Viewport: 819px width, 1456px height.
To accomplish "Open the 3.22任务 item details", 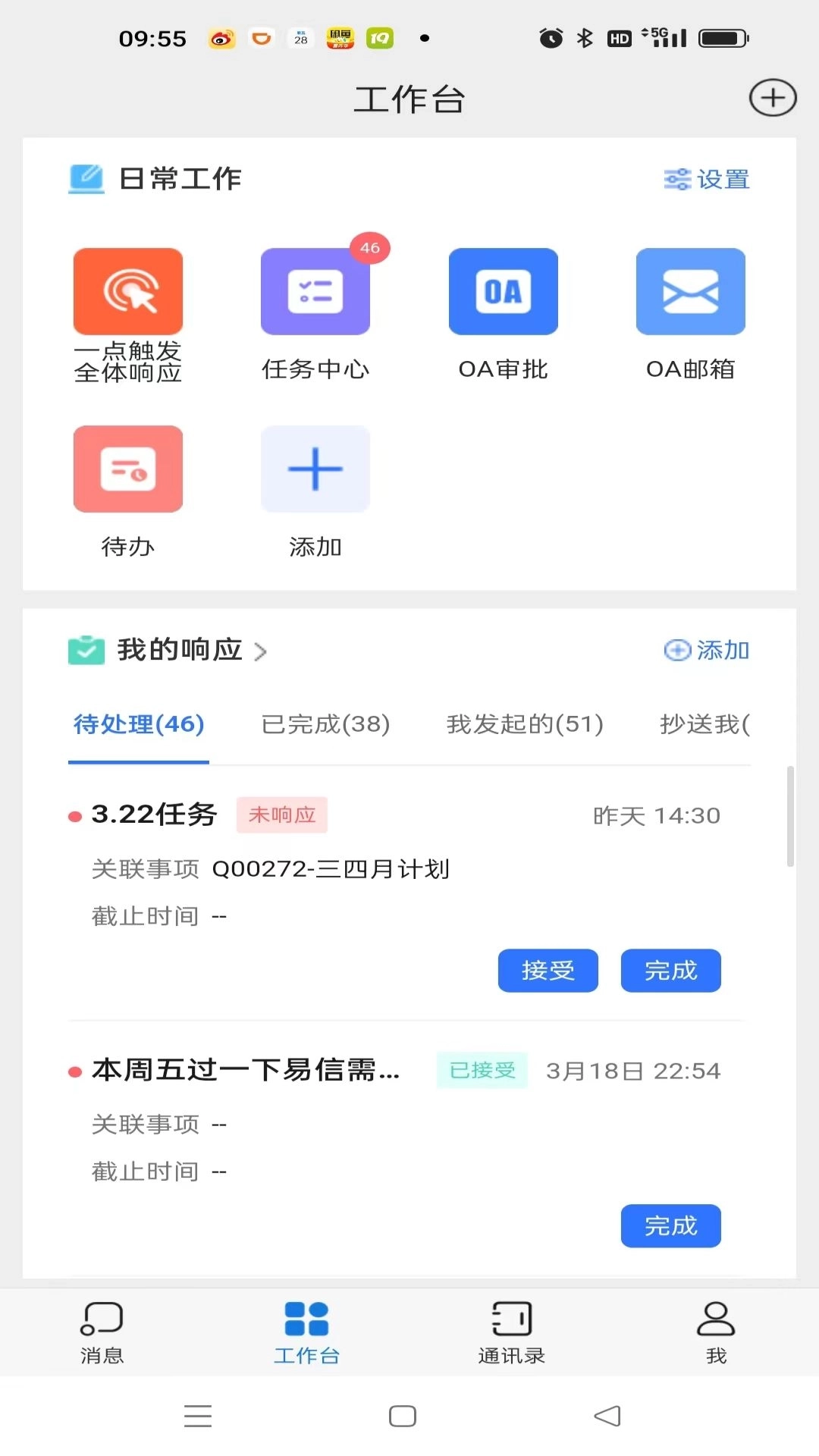I will point(152,814).
